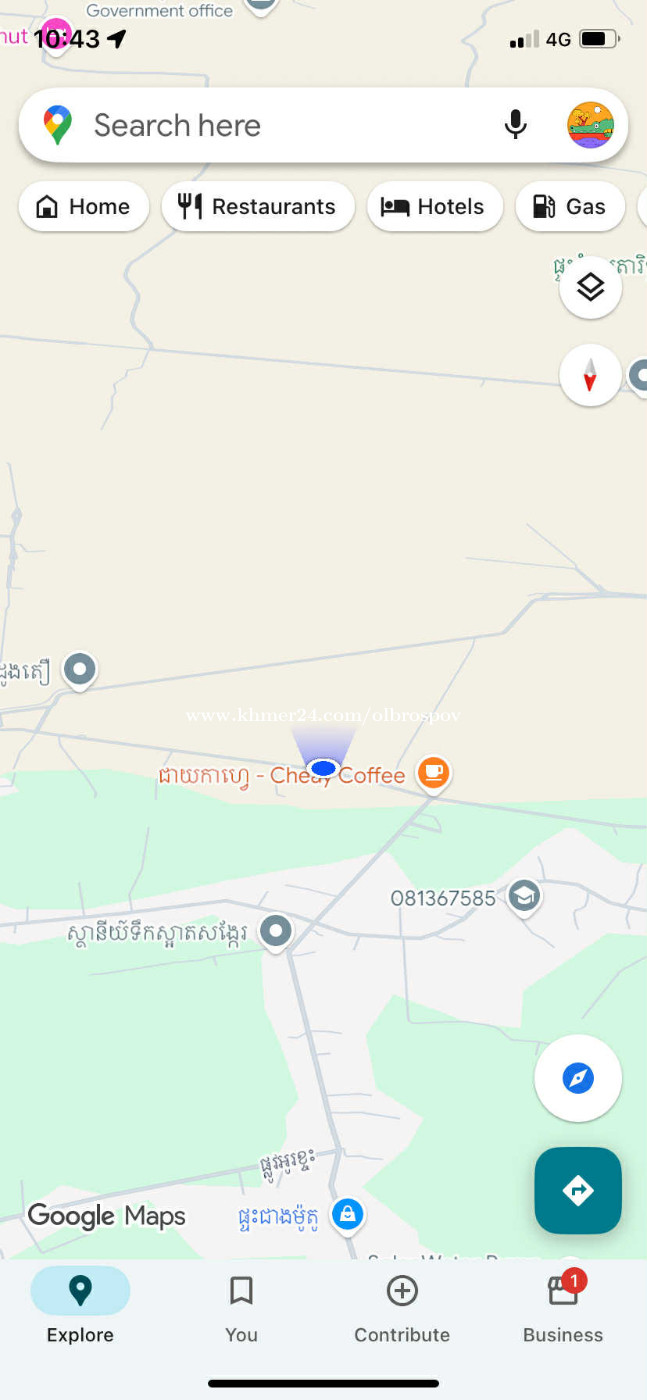Open the account profile picture
Screen dimensions: 647x1400
pyautogui.click(x=590, y=125)
